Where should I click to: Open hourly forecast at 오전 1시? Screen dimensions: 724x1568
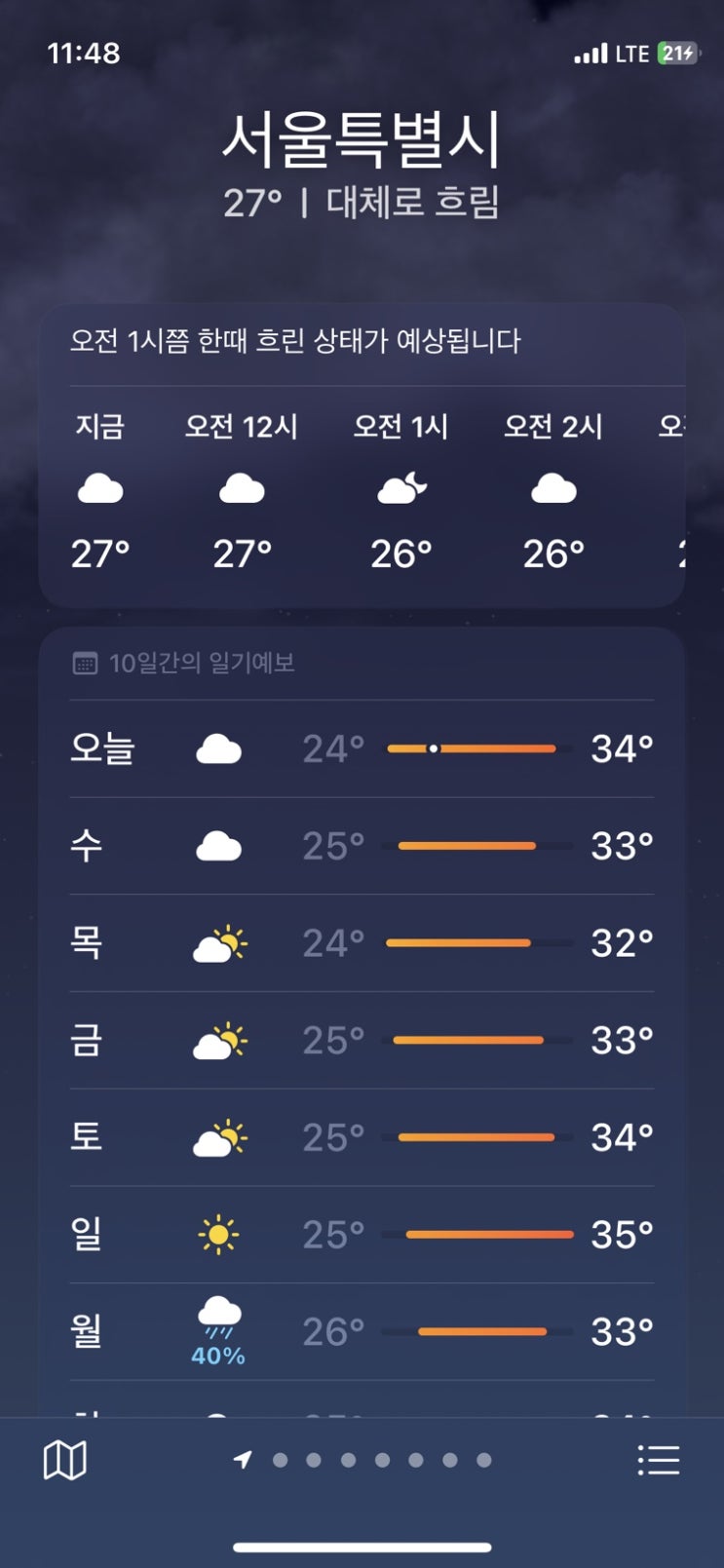click(400, 490)
